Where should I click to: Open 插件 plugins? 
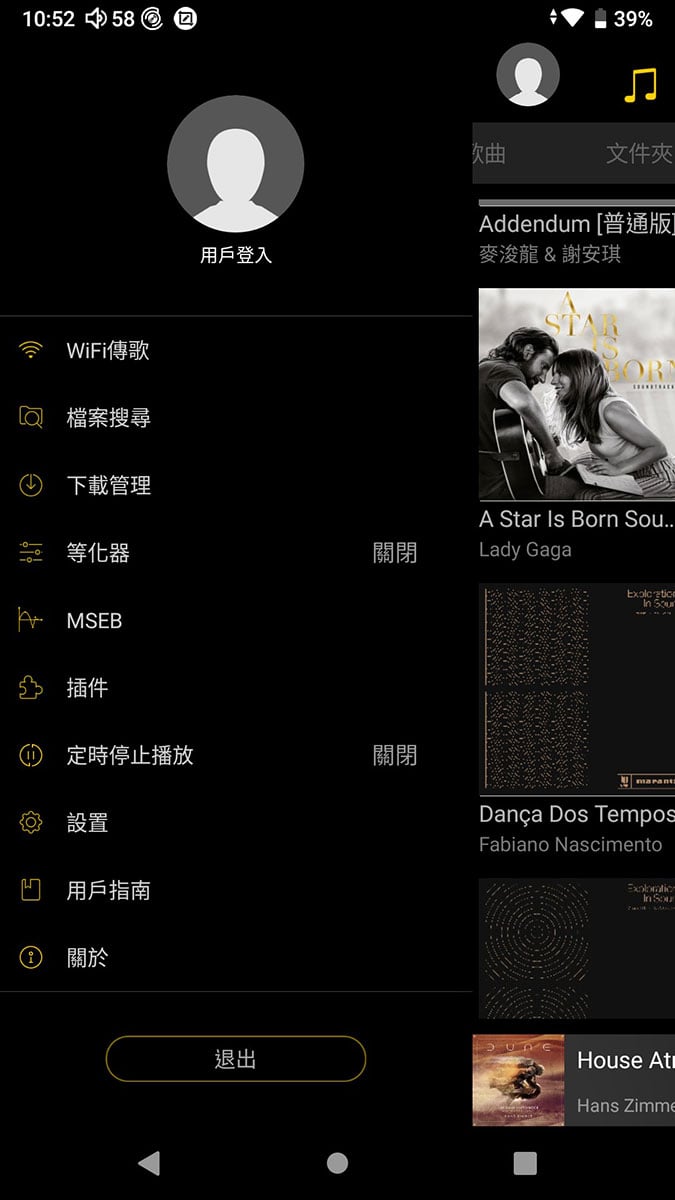(236, 688)
